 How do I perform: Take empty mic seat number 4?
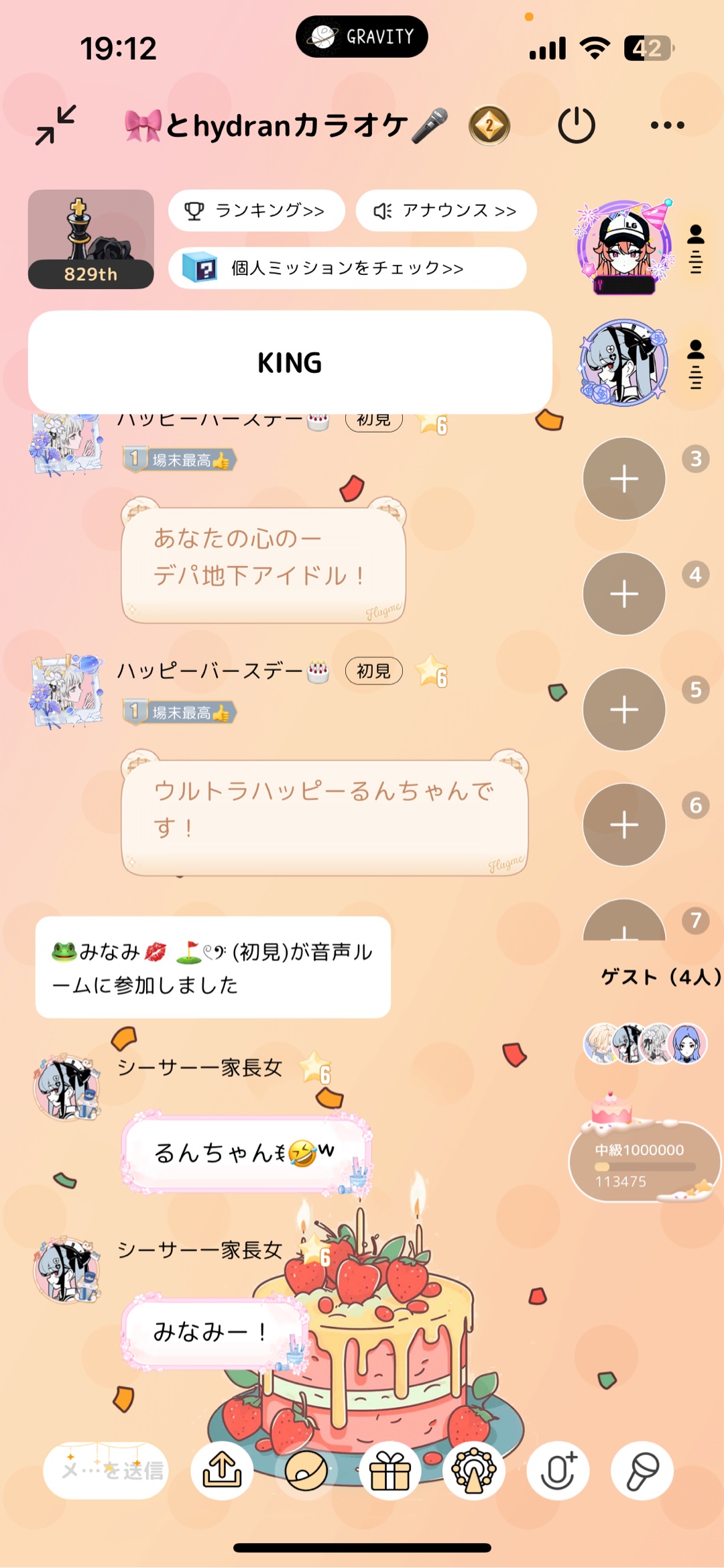[624, 594]
